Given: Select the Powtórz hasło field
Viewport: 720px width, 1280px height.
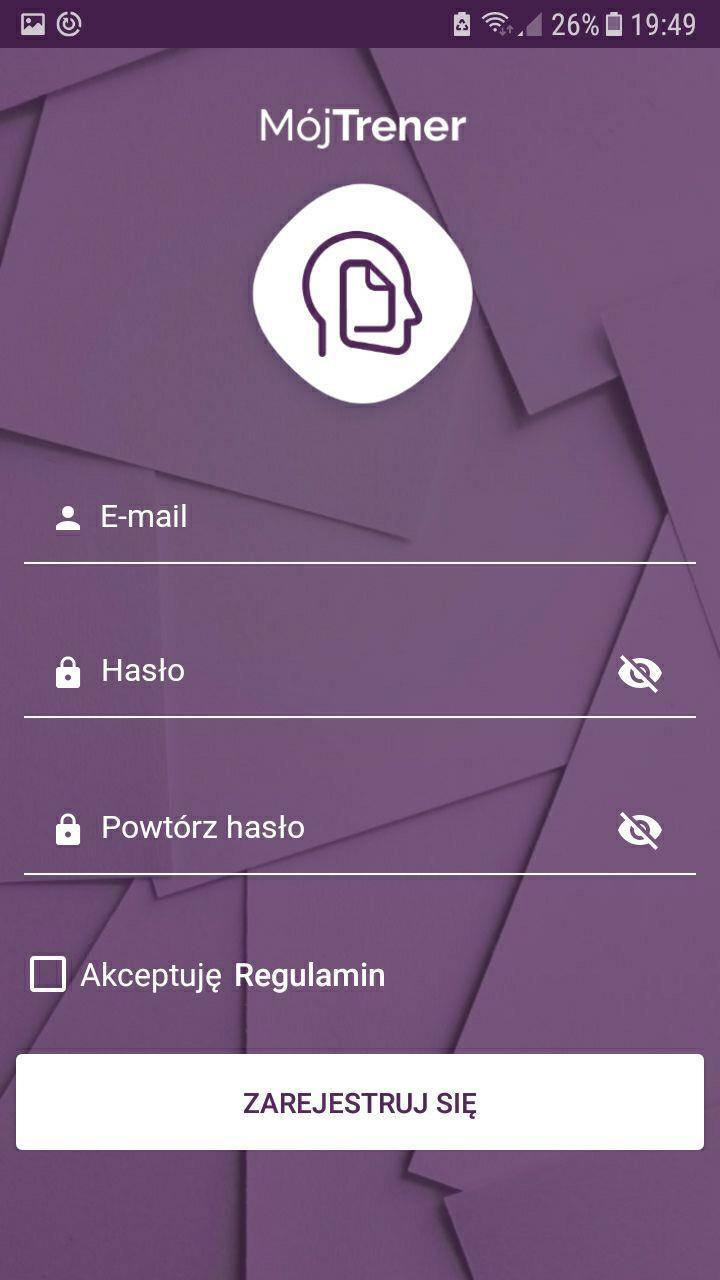Looking at the screenshot, I should [x=340, y=828].
